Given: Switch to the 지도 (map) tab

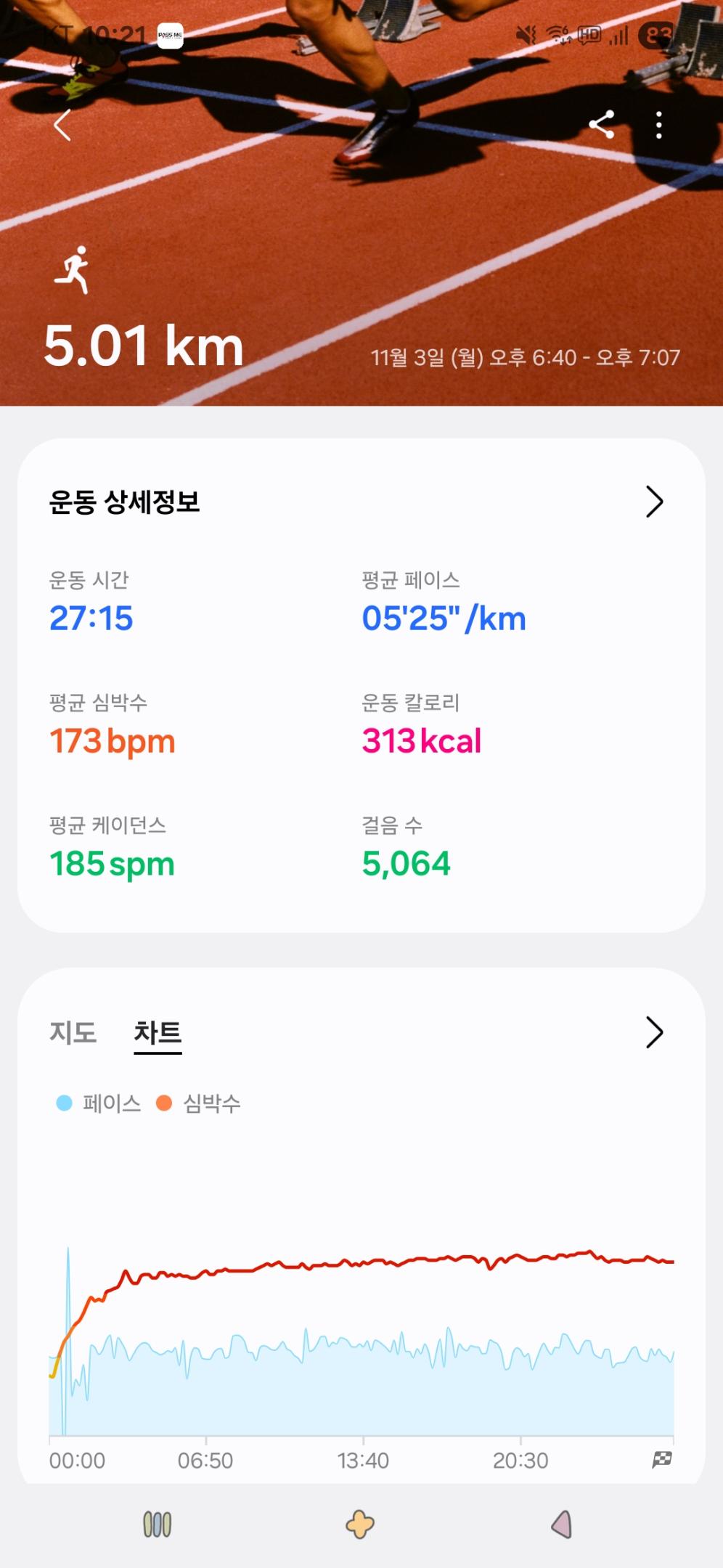Looking at the screenshot, I should pos(73,1032).
